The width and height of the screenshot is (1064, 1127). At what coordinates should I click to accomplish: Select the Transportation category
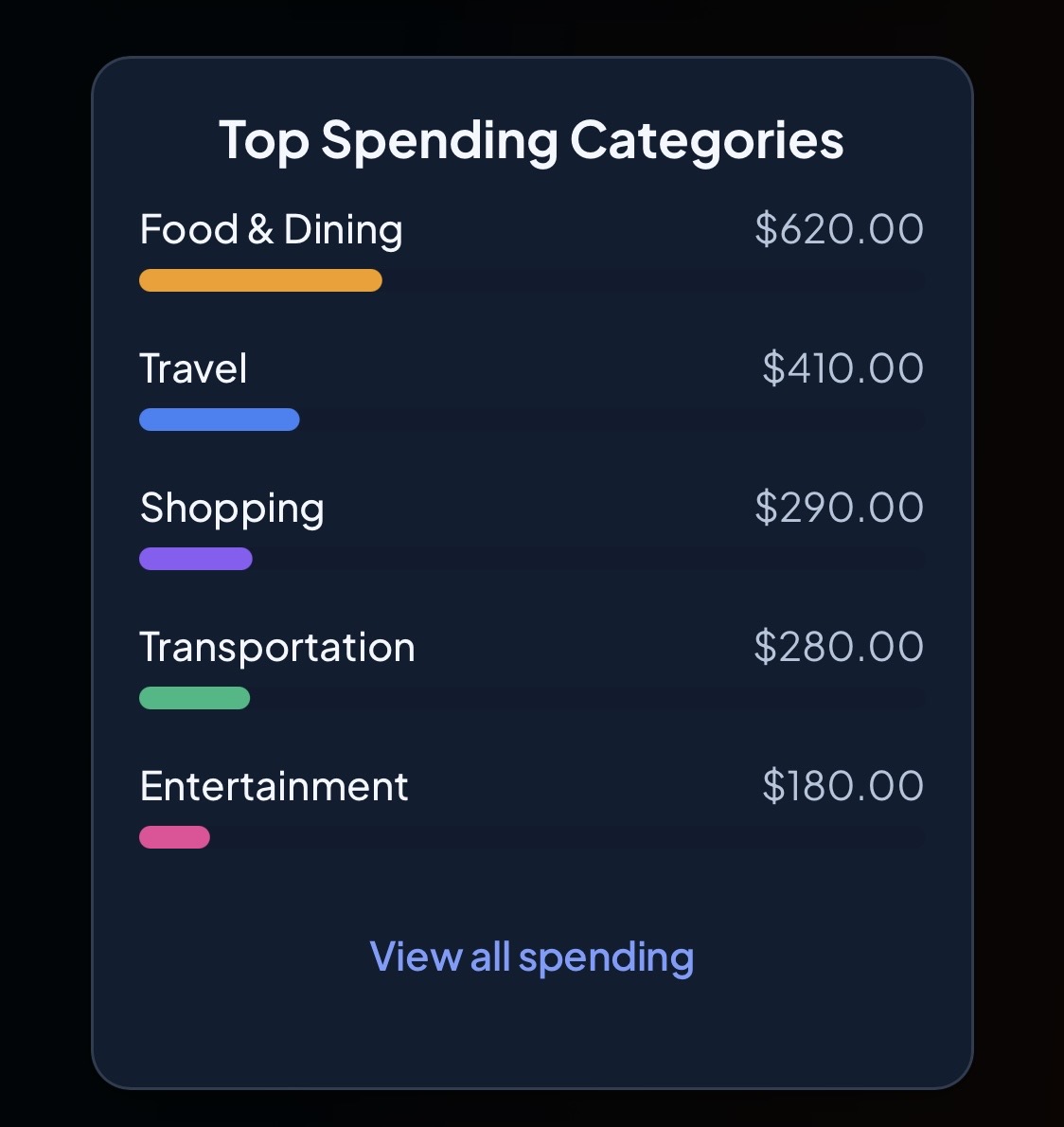[x=276, y=646]
